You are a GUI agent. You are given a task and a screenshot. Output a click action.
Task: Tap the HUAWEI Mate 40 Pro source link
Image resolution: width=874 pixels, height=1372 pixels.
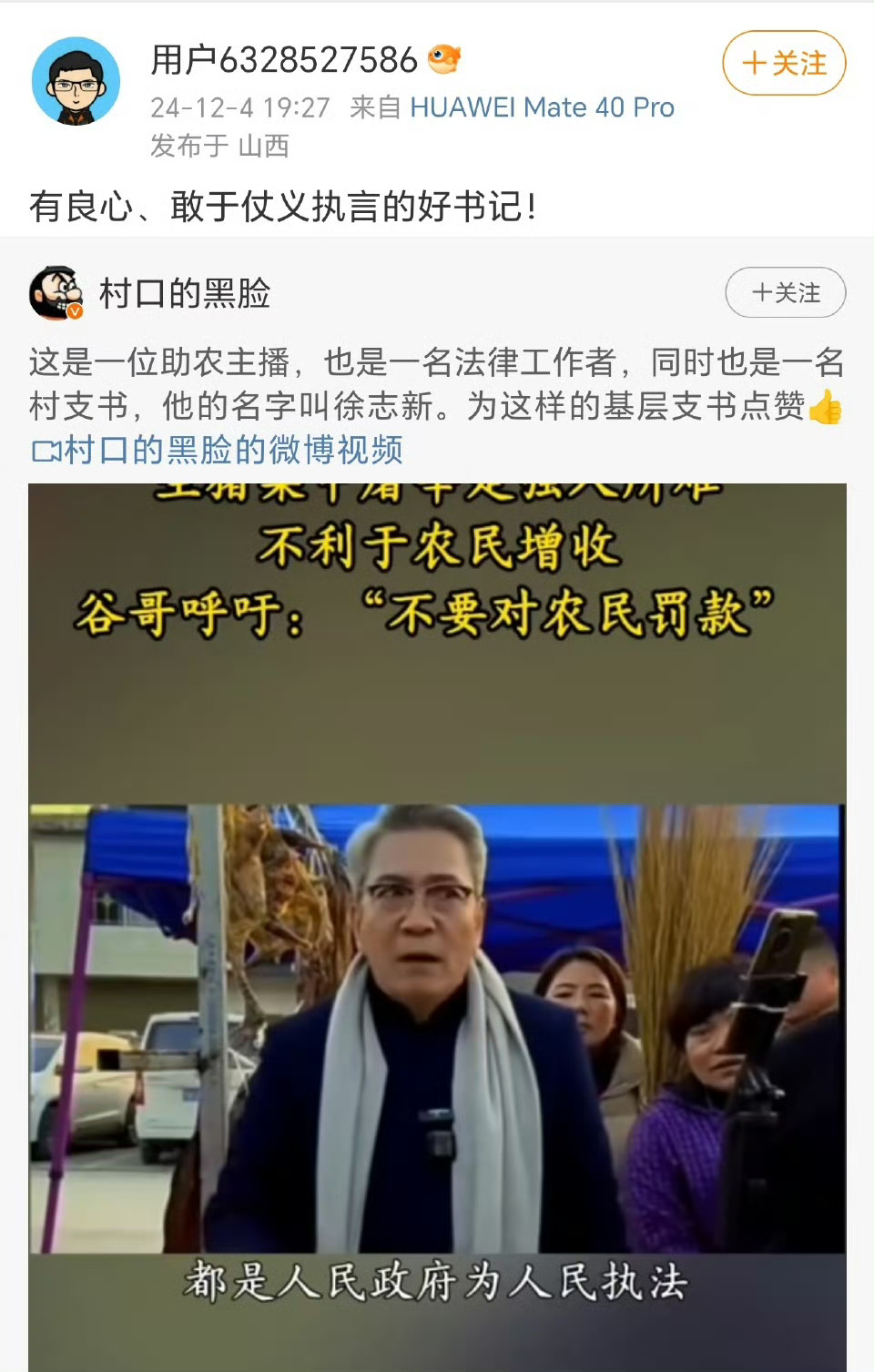pyautogui.click(x=542, y=107)
